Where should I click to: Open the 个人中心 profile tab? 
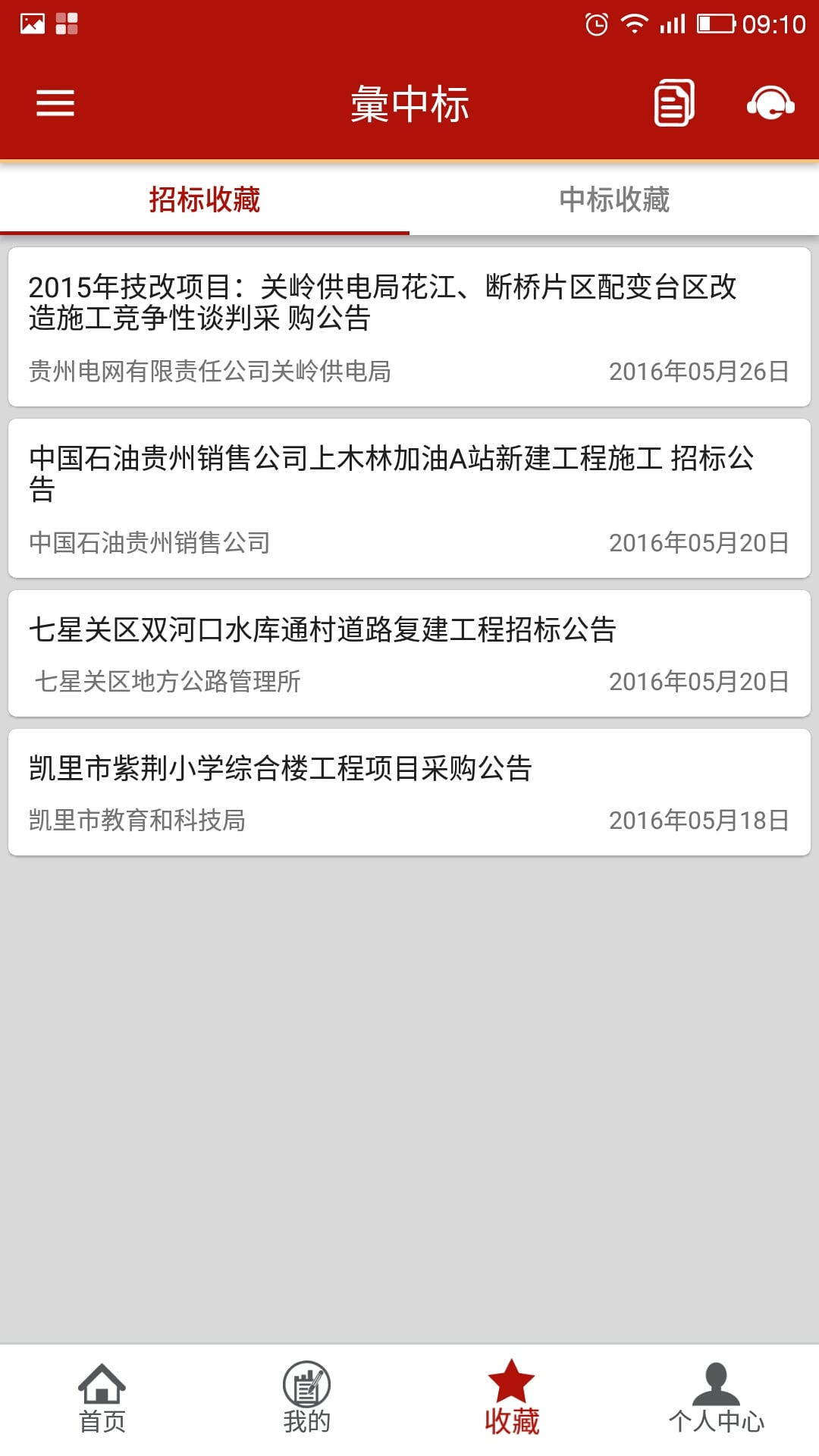[717, 1400]
